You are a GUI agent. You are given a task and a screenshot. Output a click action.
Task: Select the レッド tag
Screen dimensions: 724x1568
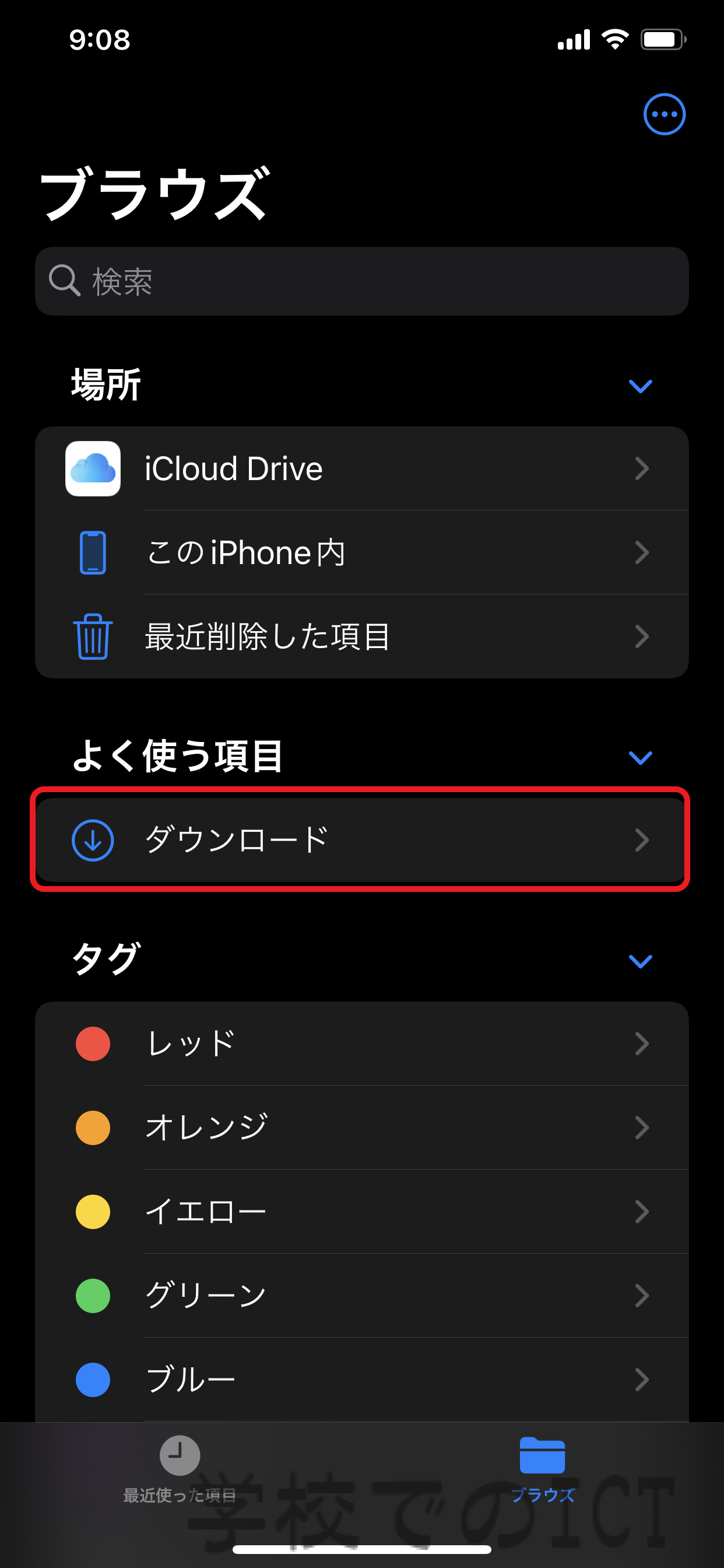pyautogui.click(x=362, y=1044)
